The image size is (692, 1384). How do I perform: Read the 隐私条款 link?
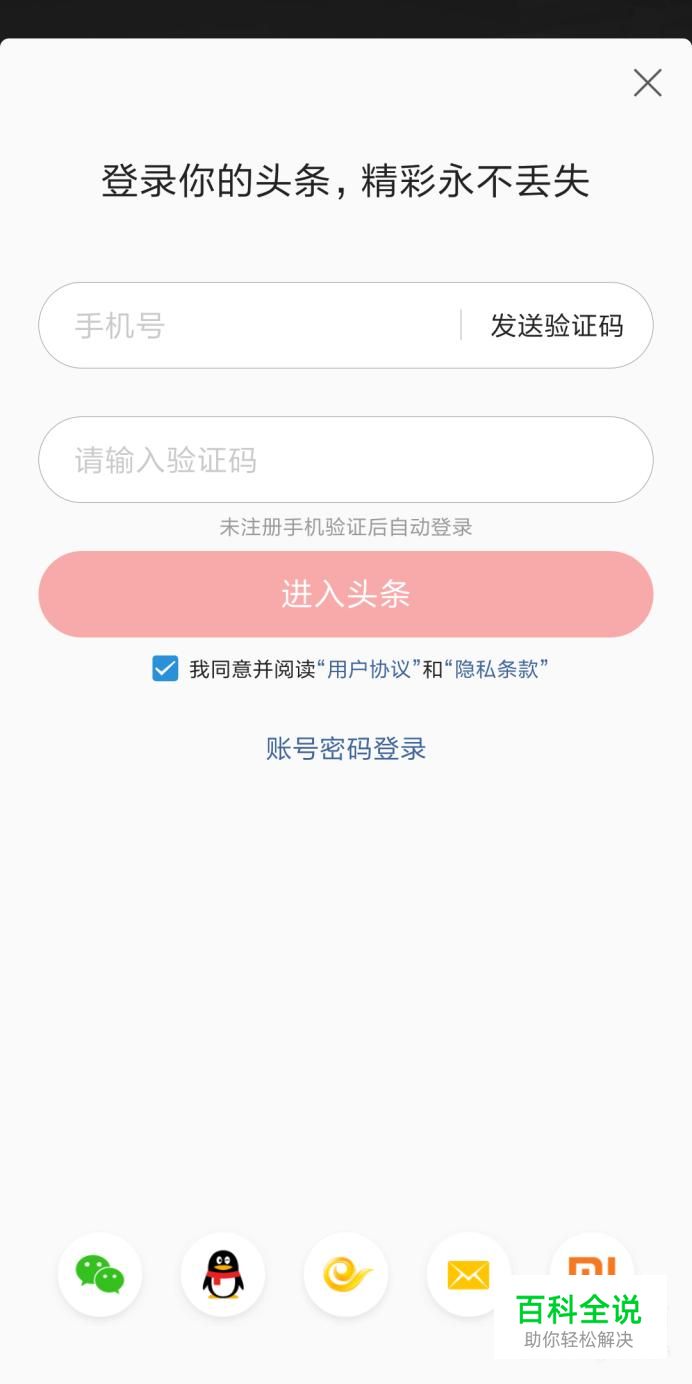(496, 669)
